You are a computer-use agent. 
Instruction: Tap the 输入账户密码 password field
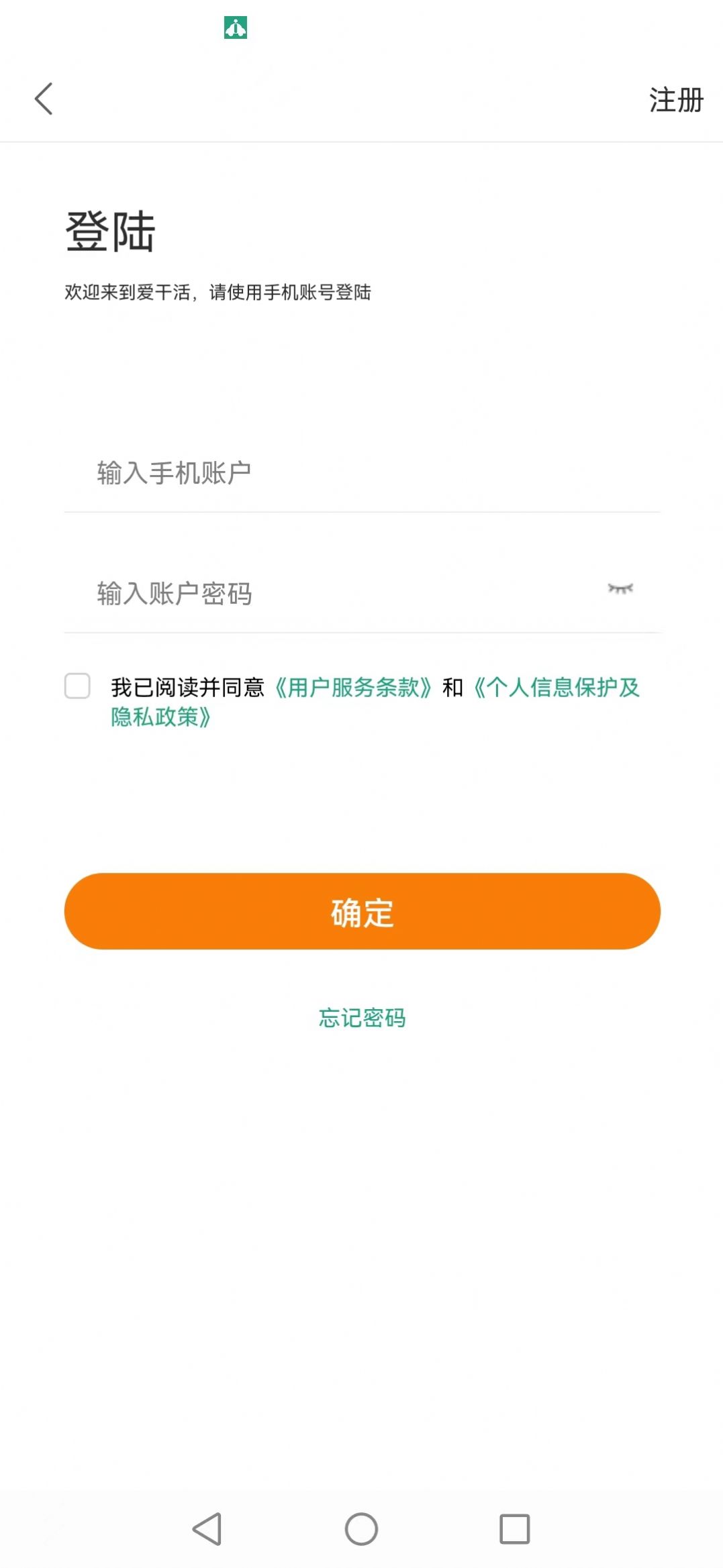pyautogui.click(x=336, y=594)
